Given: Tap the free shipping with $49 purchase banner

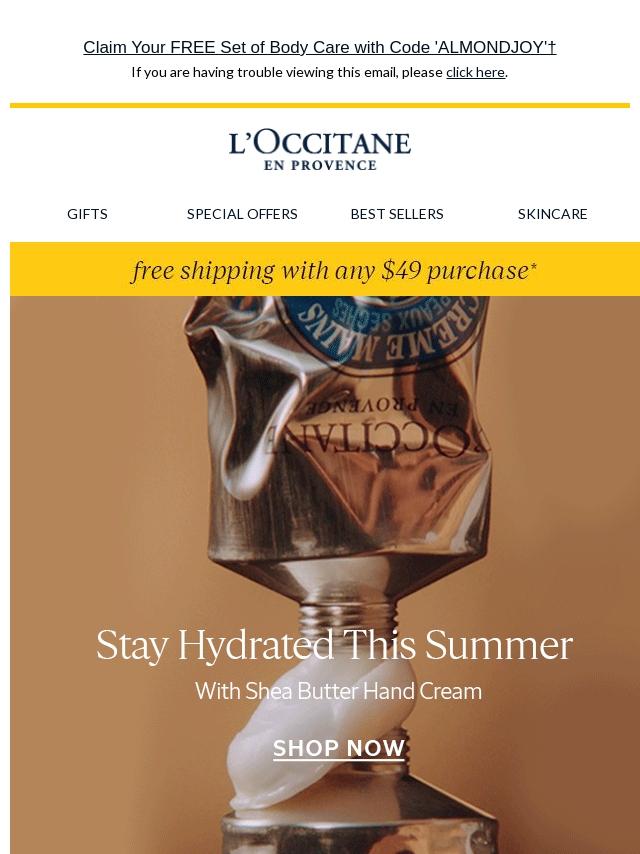Looking at the screenshot, I should coord(334,270).
